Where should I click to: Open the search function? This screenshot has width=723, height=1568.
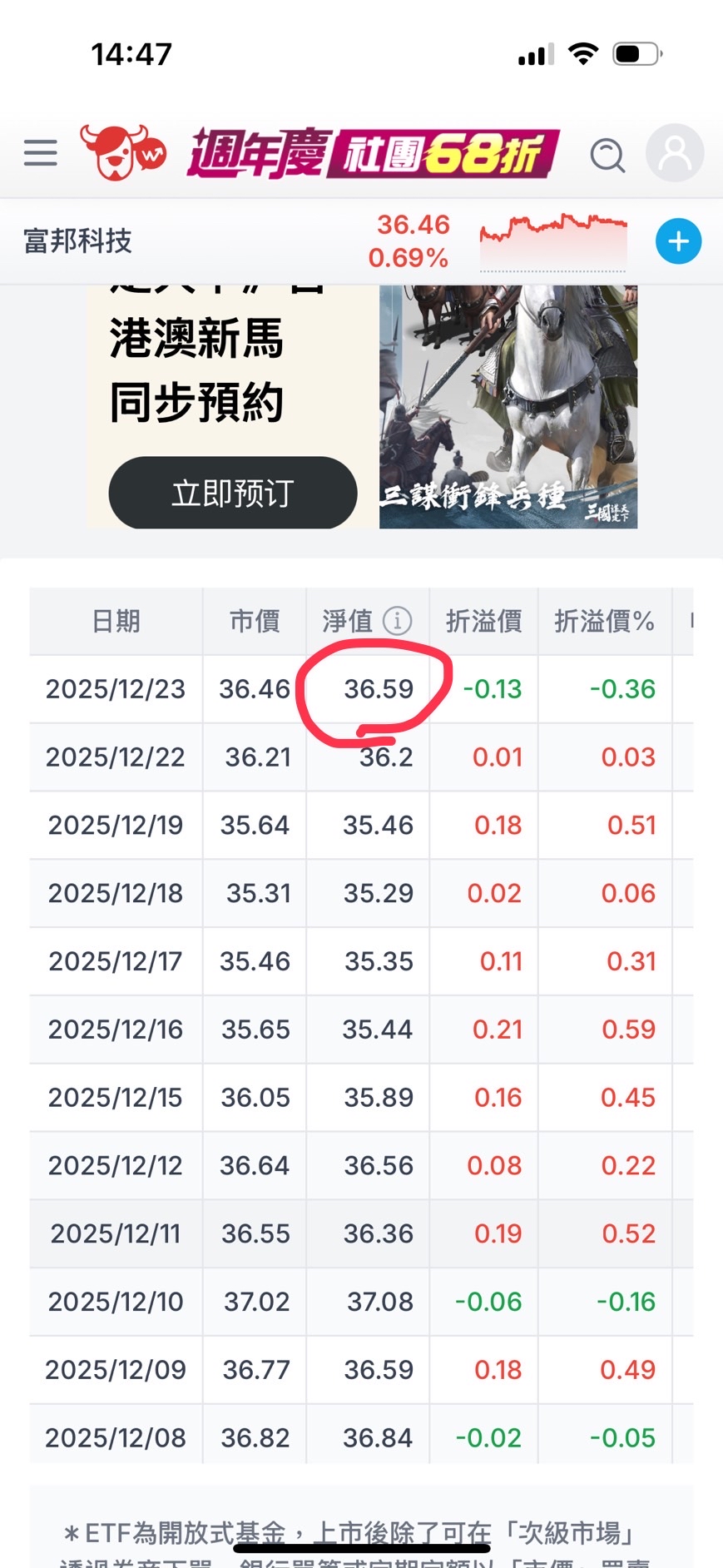tap(607, 155)
